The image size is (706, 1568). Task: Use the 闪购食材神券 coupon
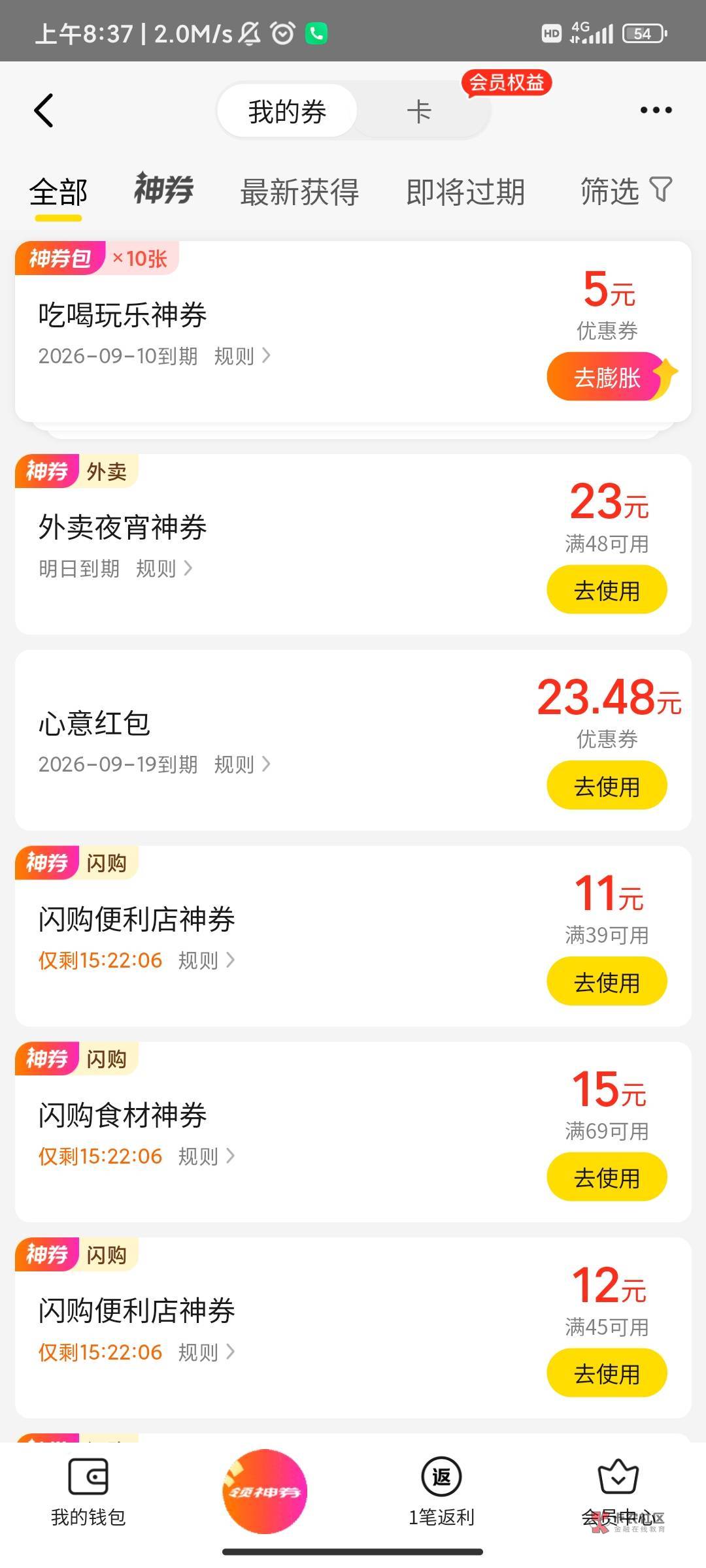(607, 1177)
